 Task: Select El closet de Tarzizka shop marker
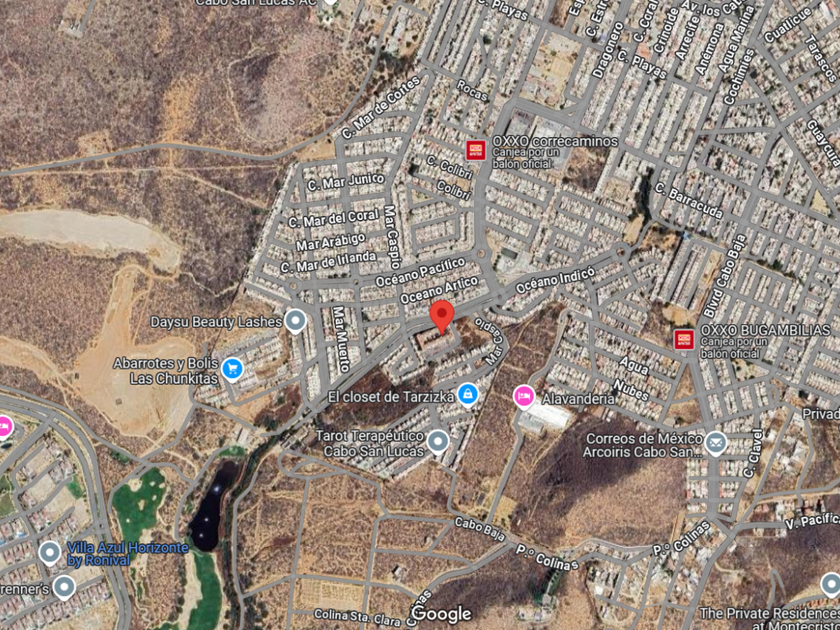467,395
